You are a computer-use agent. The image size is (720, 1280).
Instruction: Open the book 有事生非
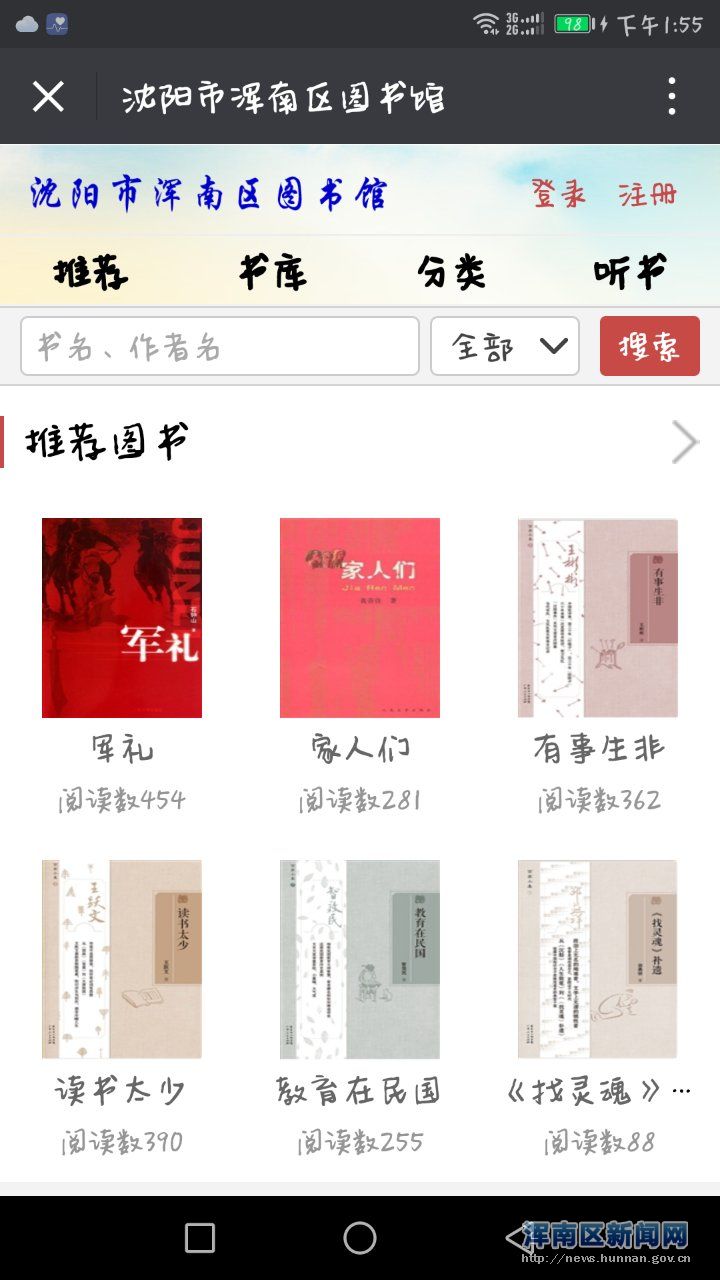pos(598,618)
